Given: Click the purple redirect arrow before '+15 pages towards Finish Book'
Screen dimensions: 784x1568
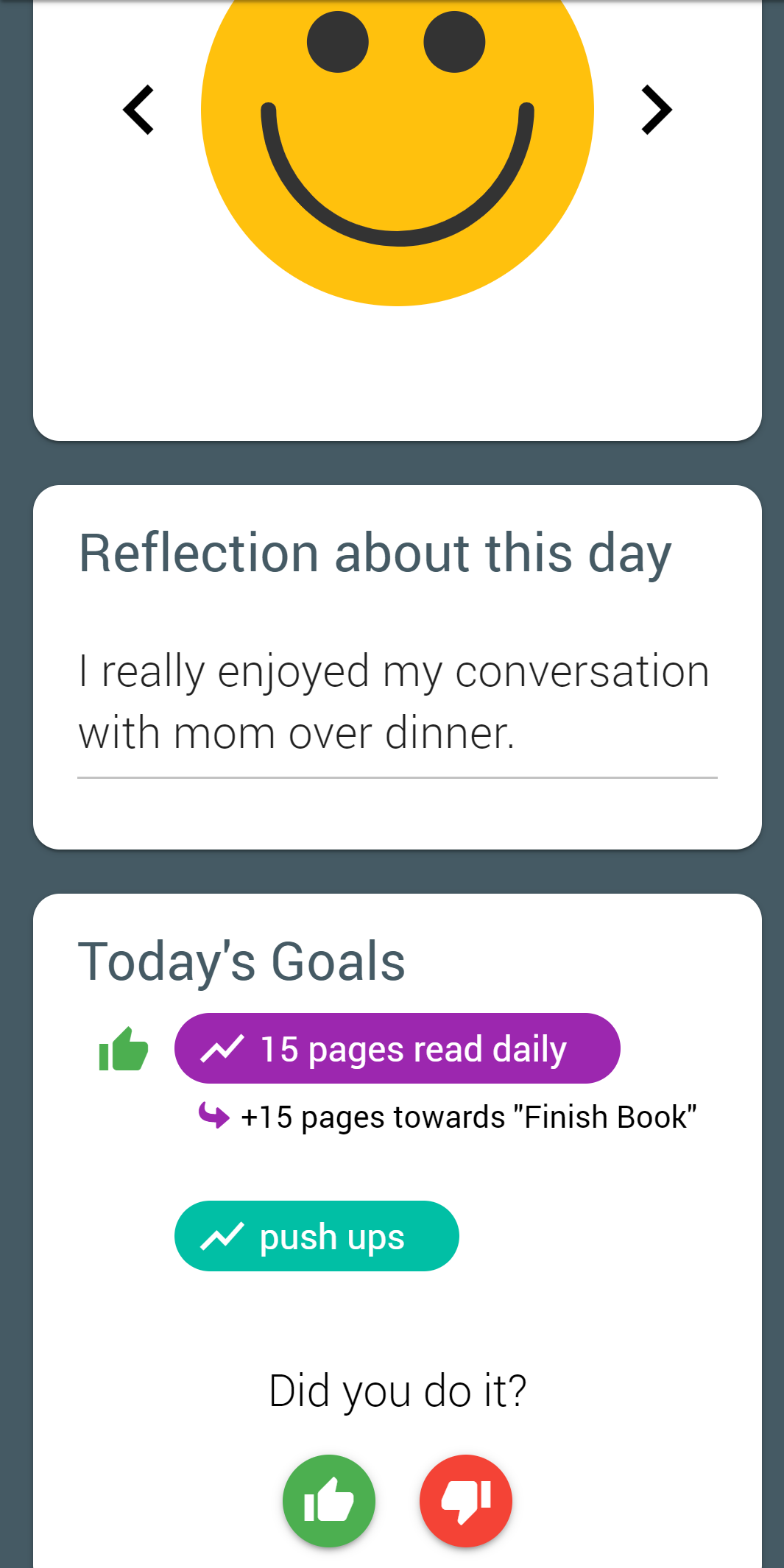Looking at the screenshot, I should (x=213, y=1117).
